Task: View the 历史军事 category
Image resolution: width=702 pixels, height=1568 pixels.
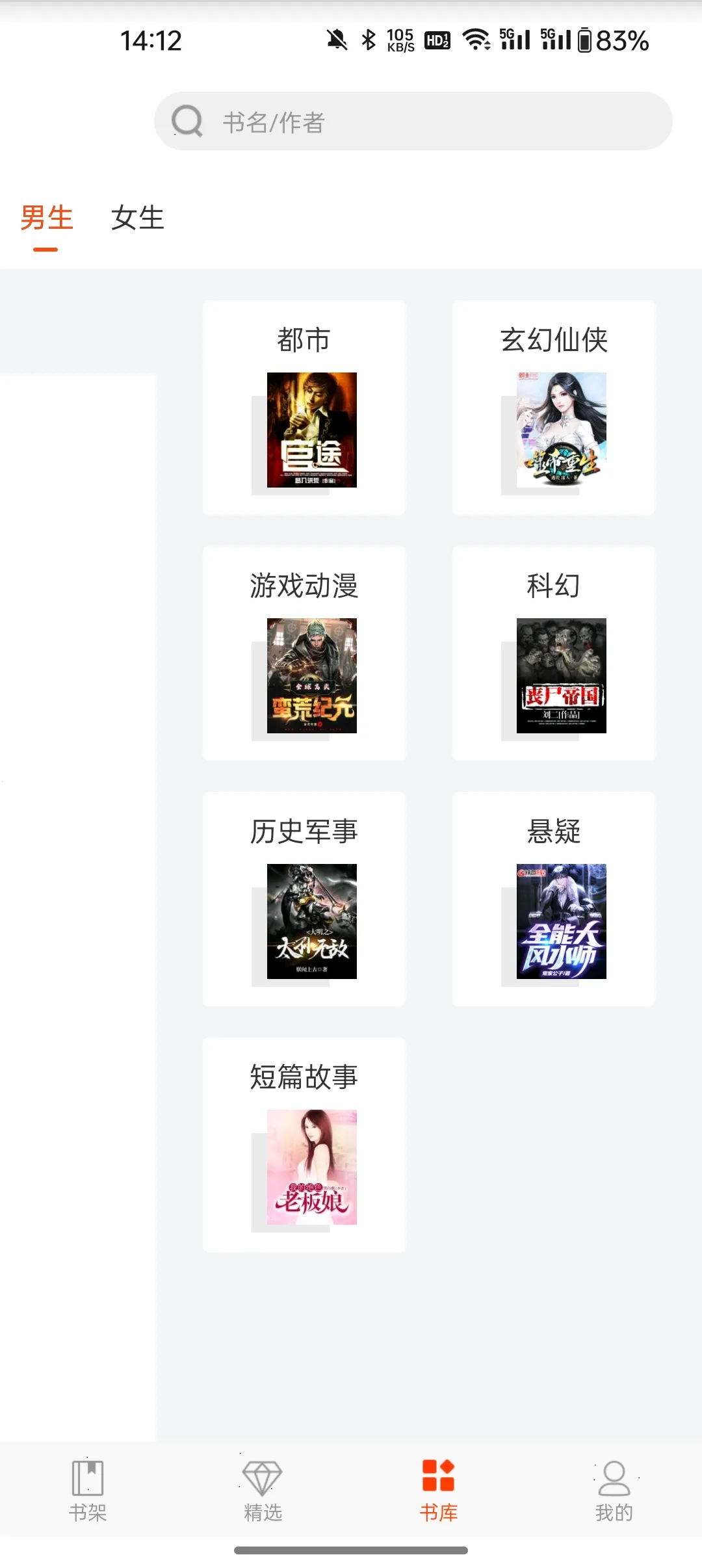Action: tap(304, 899)
